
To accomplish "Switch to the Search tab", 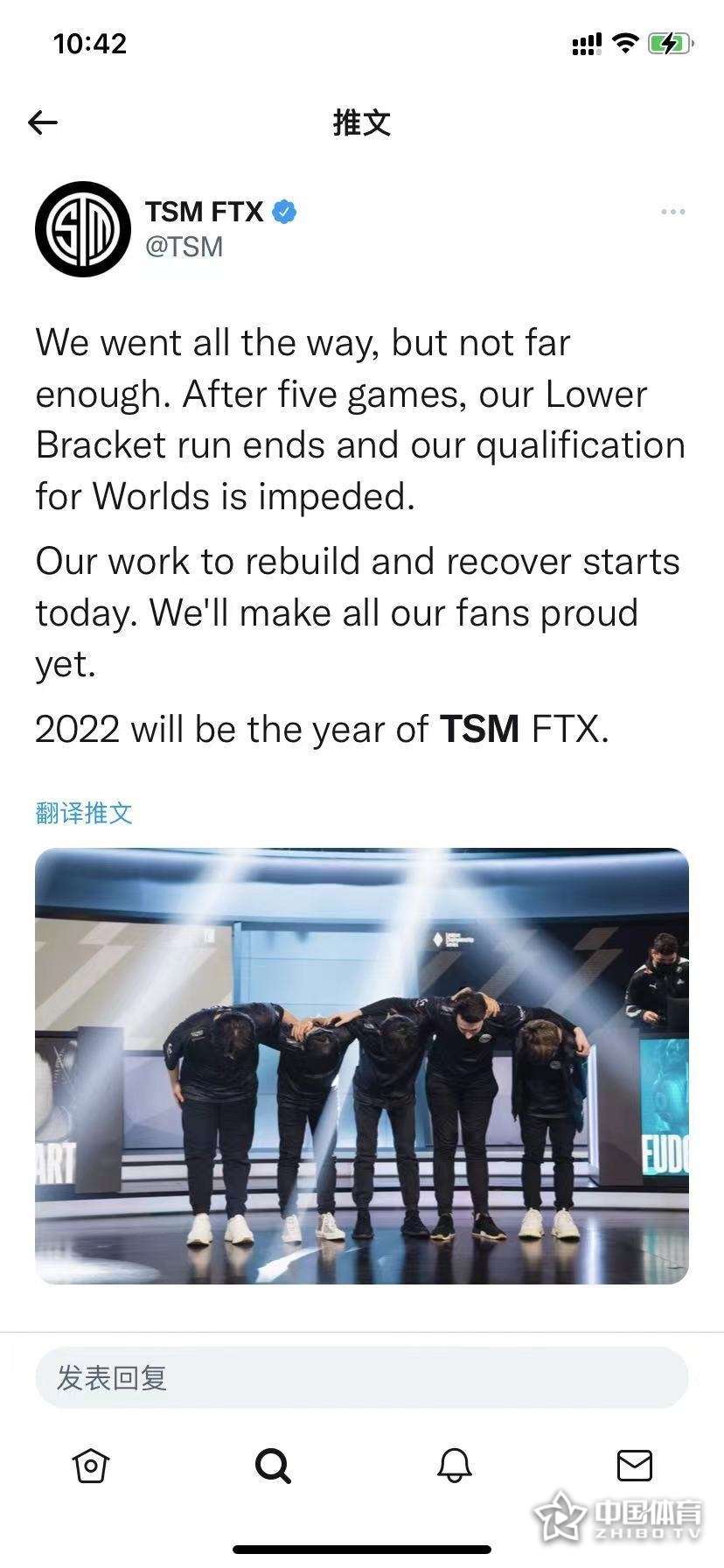I will point(273,1466).
